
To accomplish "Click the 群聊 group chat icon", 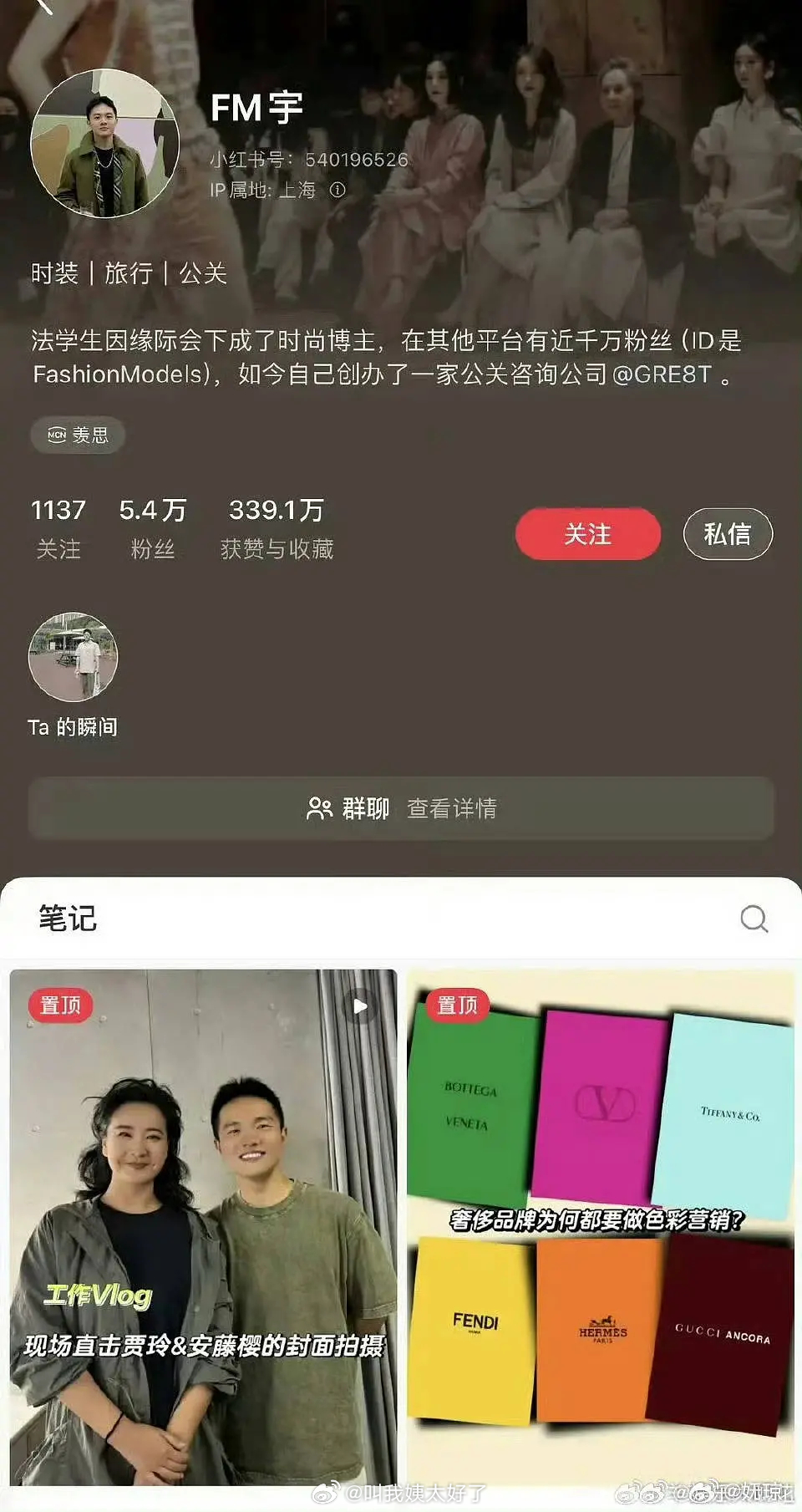I will pos(320,808).
